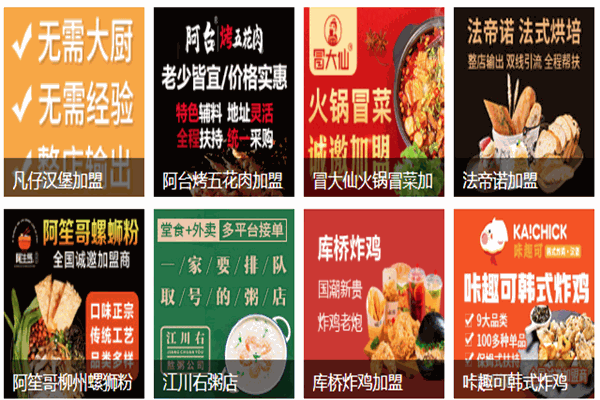View the 法帝诺加盟 card
This screenshot has height=400, width=600.
point(524,100)
